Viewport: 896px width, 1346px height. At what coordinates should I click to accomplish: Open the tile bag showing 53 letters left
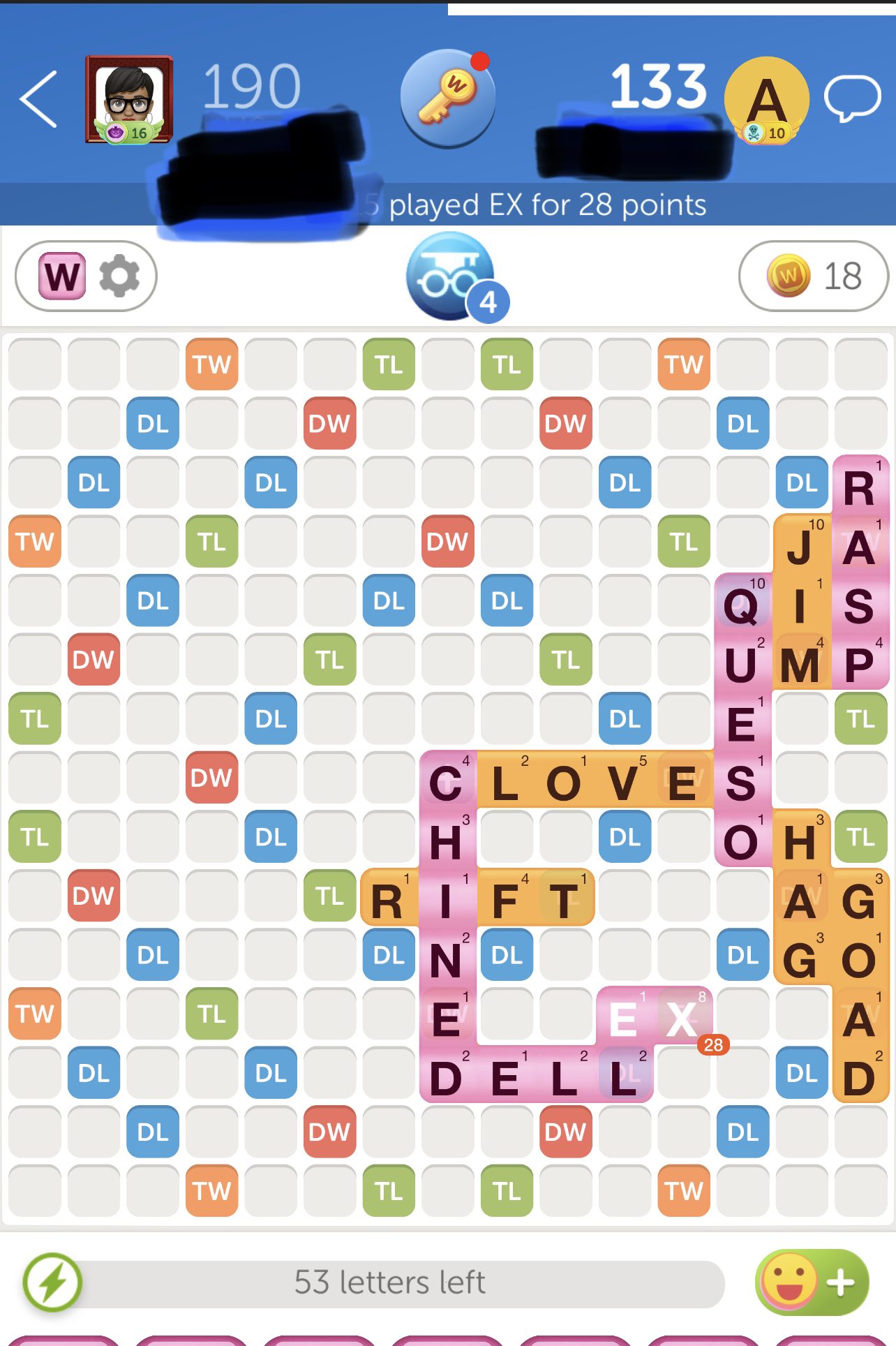[389, 1282]
